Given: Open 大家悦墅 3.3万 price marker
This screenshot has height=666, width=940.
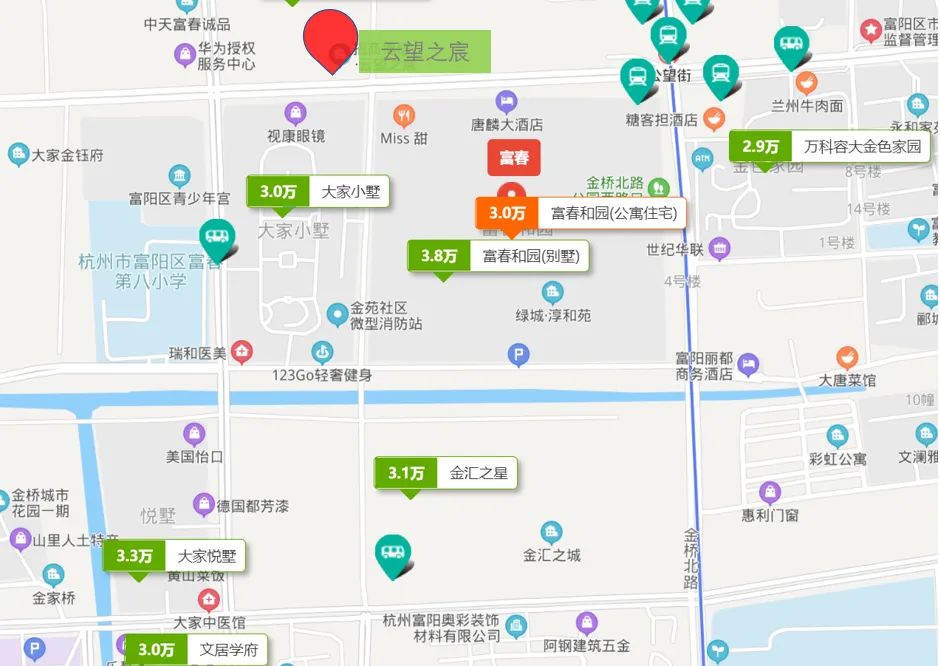Looking at the screenshot, I should 175,556.
